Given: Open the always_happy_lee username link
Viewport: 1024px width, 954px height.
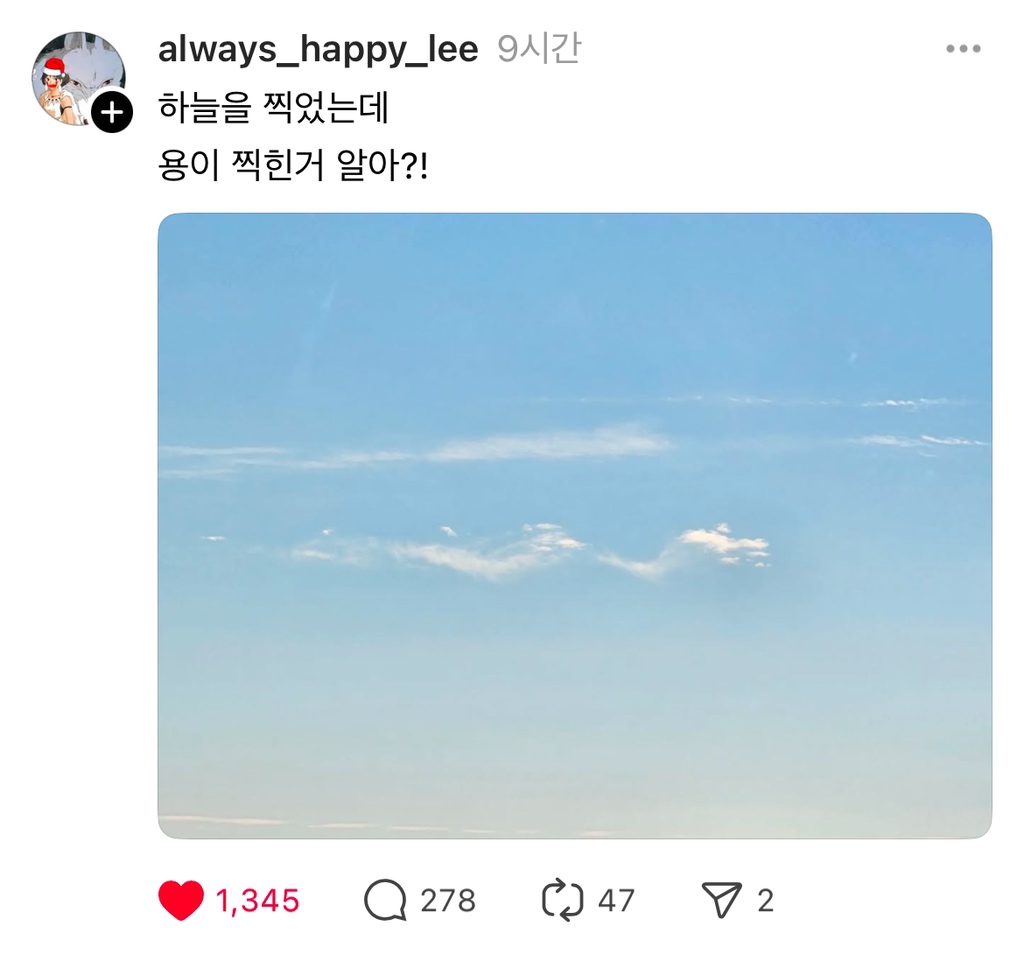Looking at the screenshot, I should (318, 49).
